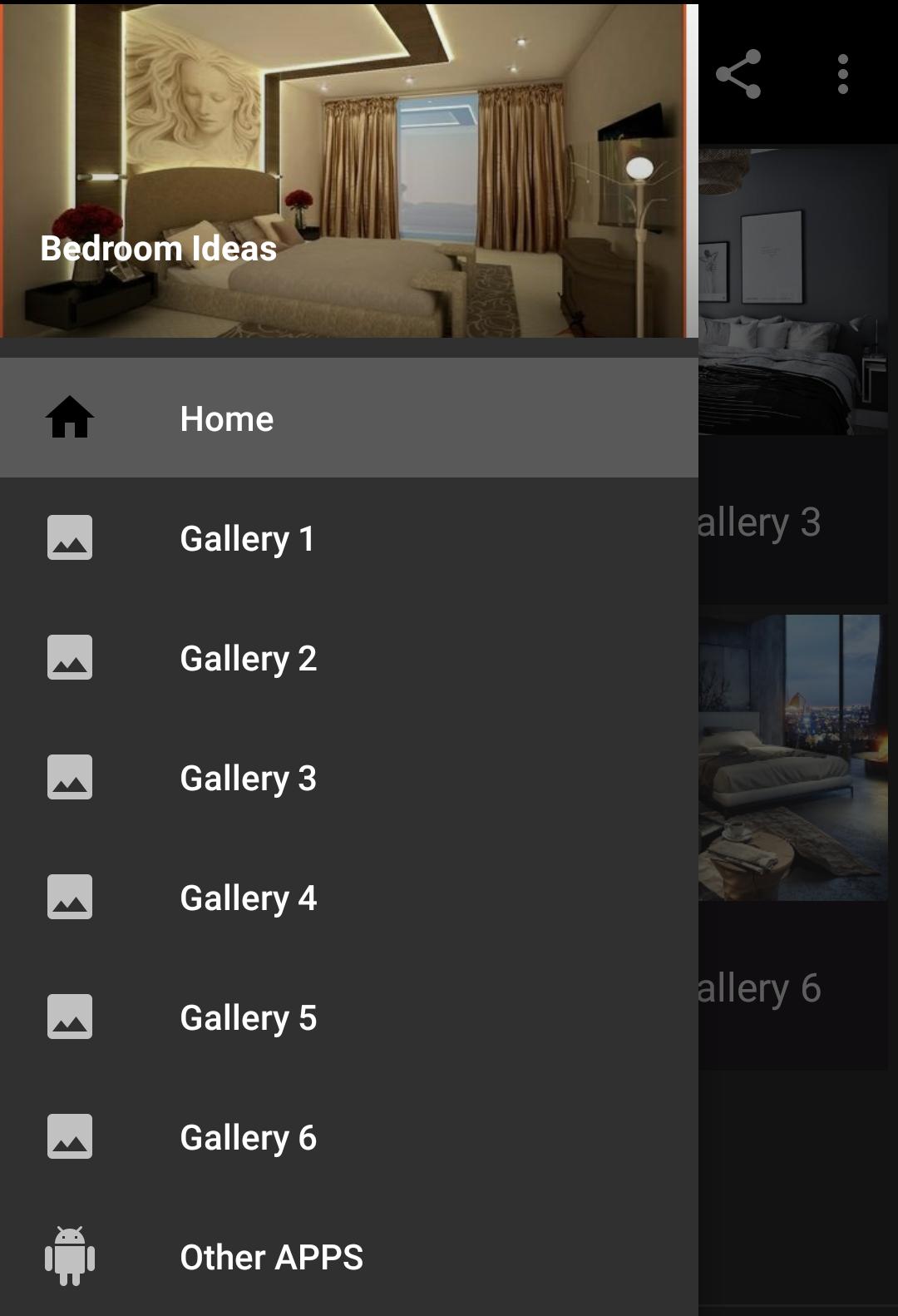Open the three-dot overflow menu
The width and height of the screenshot is (898, 1316).
click(843, 74)
